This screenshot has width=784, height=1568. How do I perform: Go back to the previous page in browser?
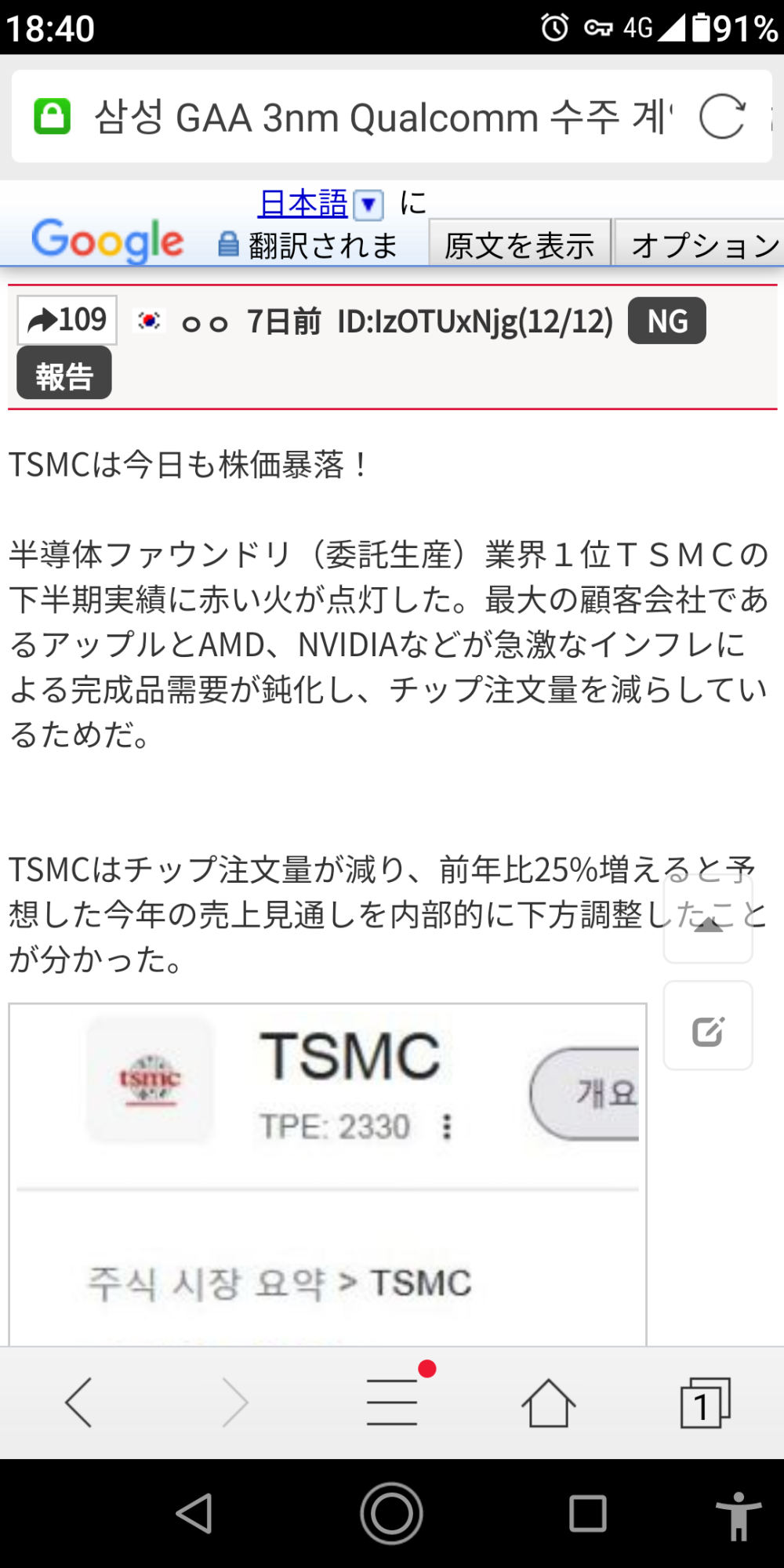click(78, 1403)
